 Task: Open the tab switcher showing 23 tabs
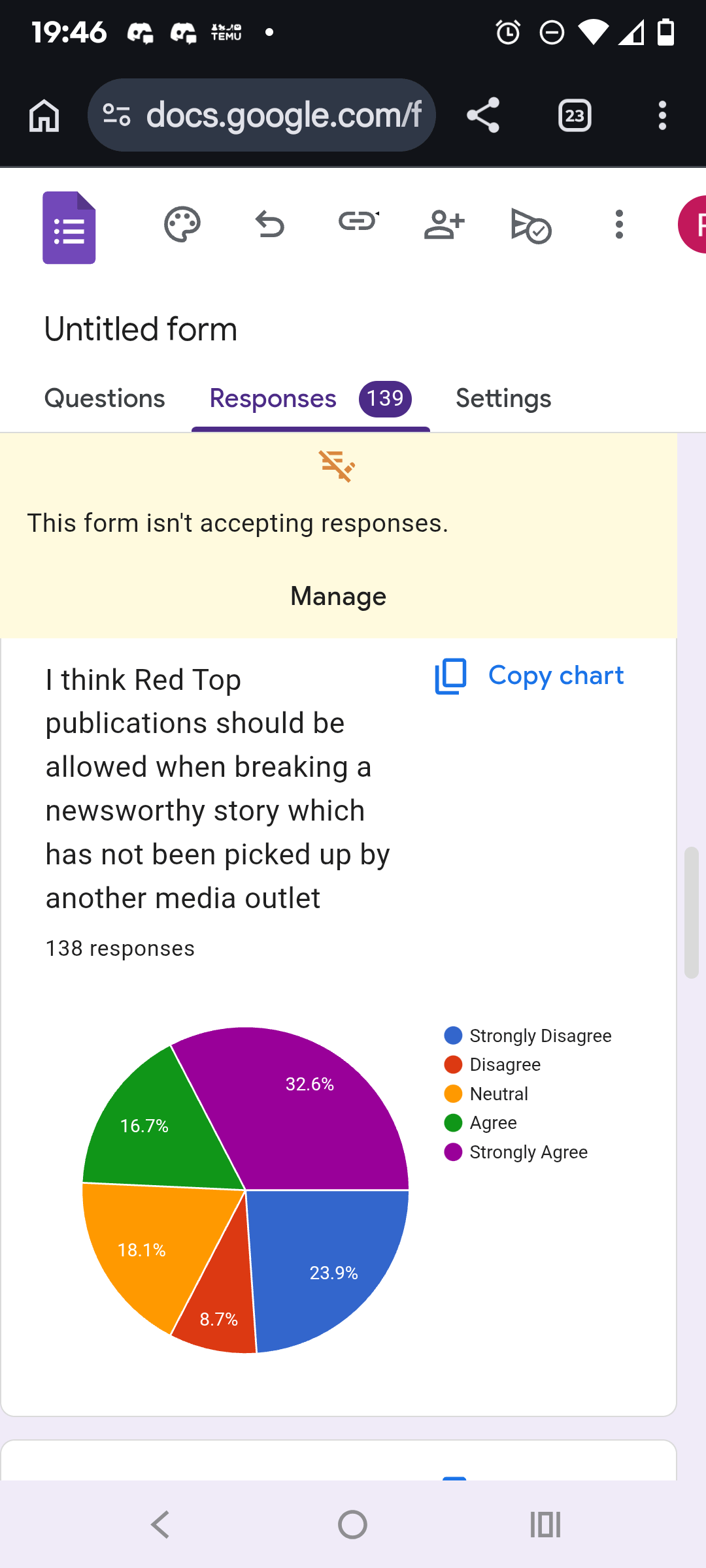575,116
